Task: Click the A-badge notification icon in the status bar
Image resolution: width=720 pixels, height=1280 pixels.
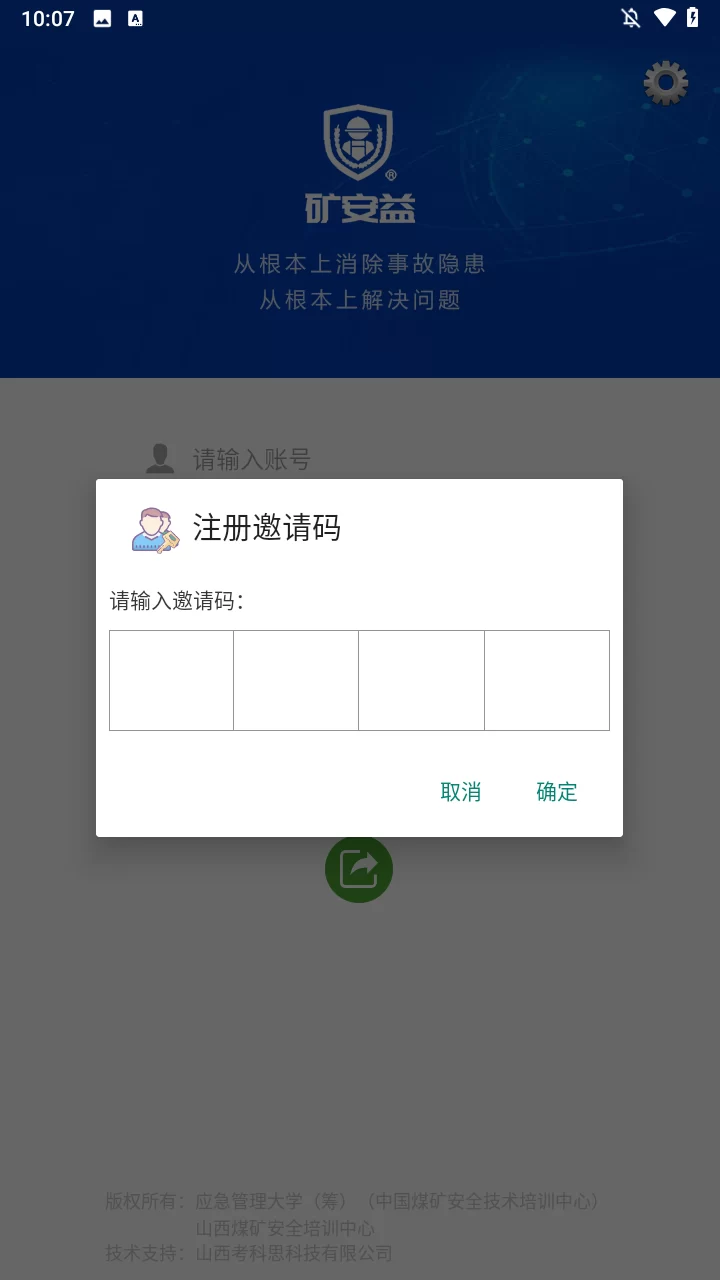Action: click(x=135, y=18)
